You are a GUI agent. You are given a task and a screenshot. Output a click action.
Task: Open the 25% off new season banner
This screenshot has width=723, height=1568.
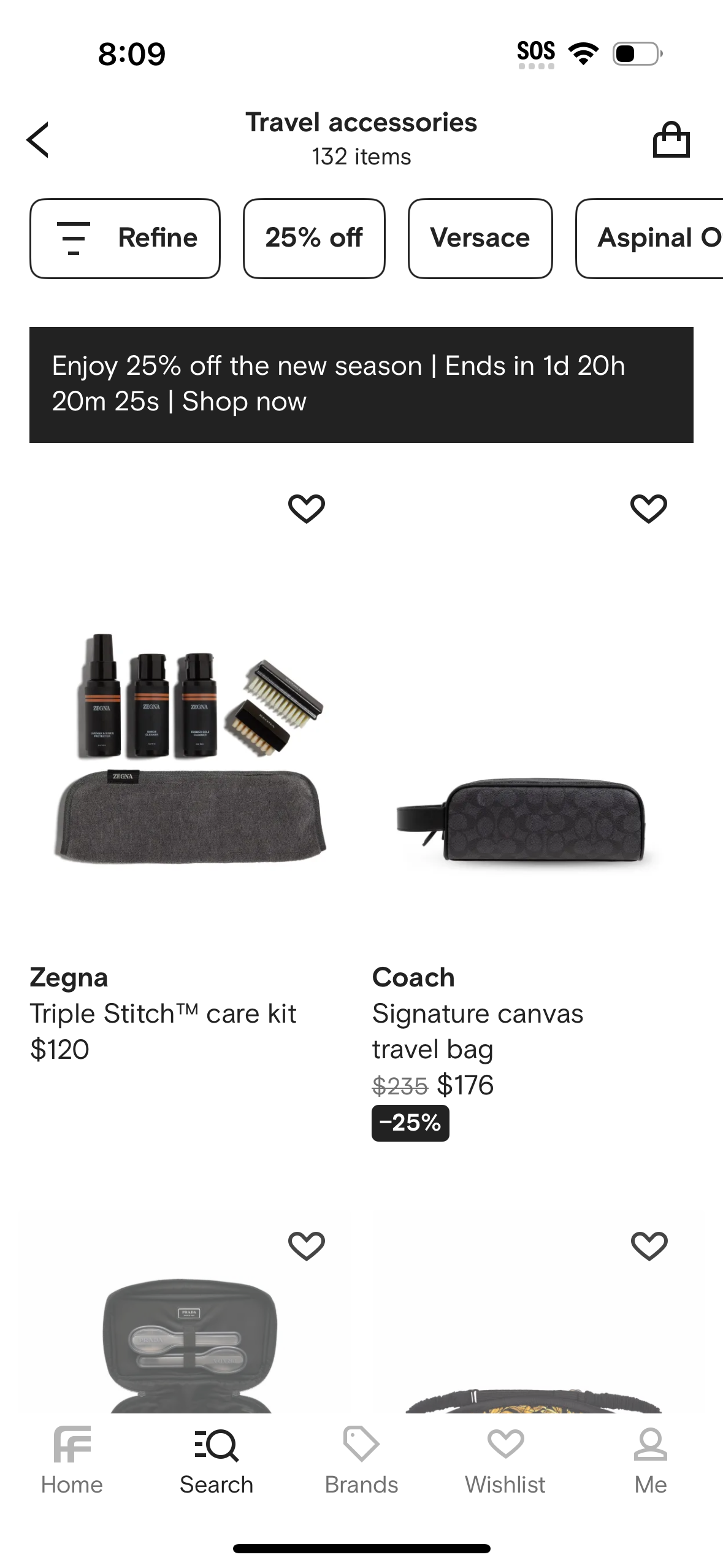(x=361, y=385)
